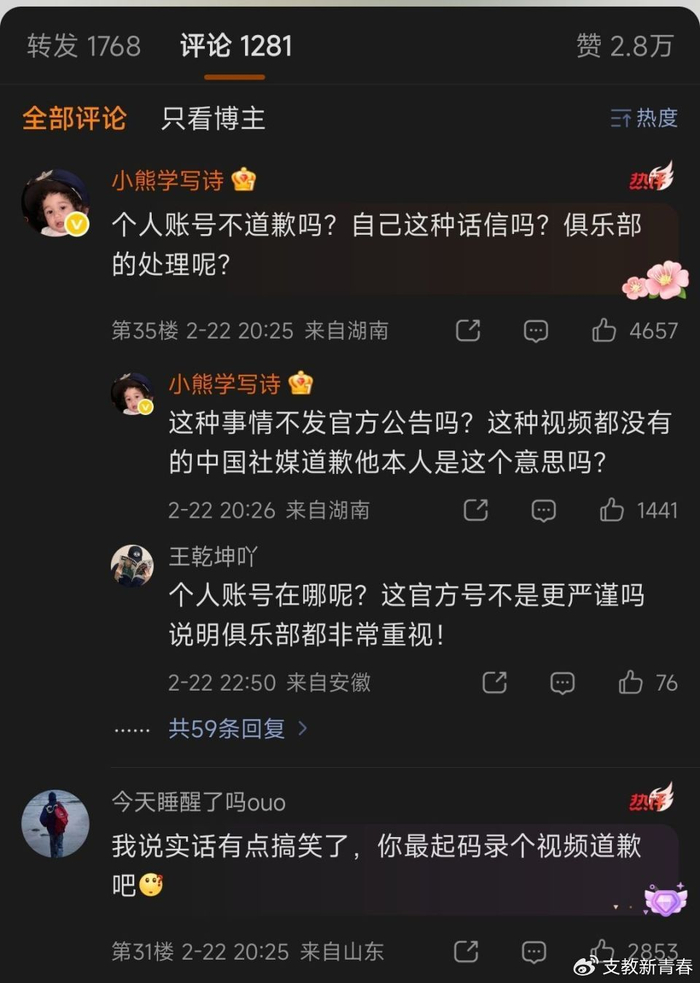This screenshot has height=983, width=700.
Task: Open the 热度 sort dropdown
Action: (x=644, y=118)
